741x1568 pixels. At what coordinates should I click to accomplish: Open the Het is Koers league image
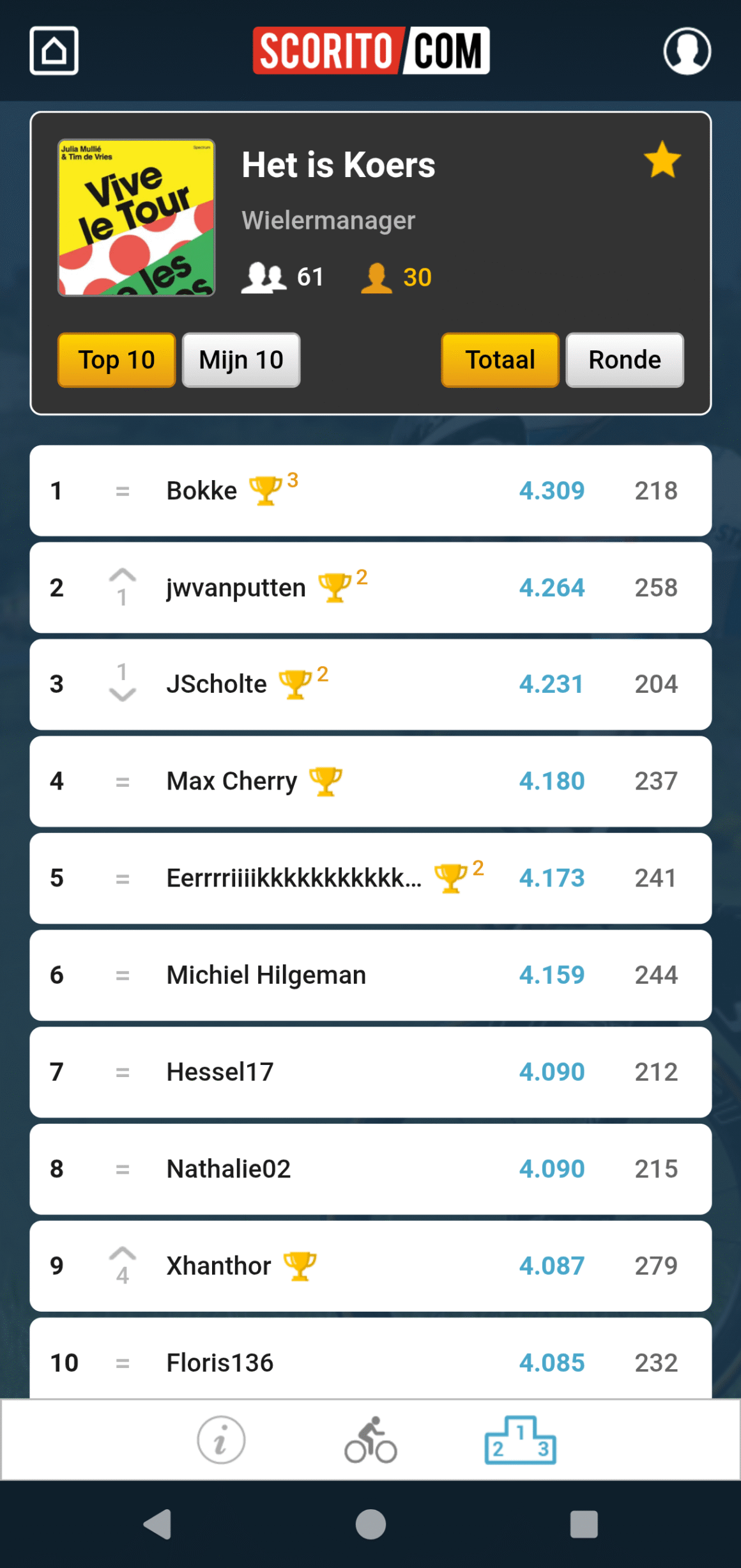[x=136, y=217]
